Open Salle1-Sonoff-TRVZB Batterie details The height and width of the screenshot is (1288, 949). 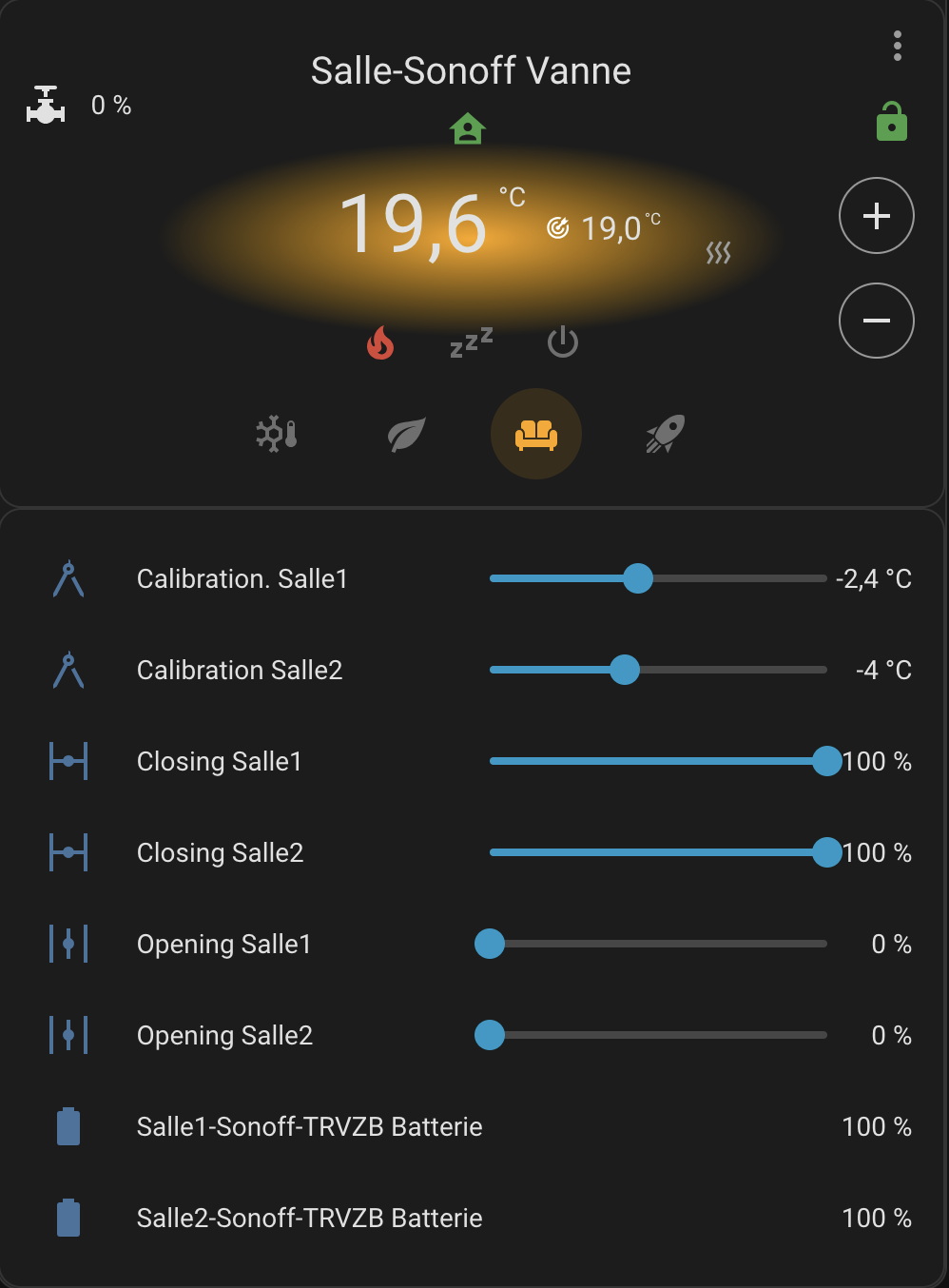click(310, 1126)
